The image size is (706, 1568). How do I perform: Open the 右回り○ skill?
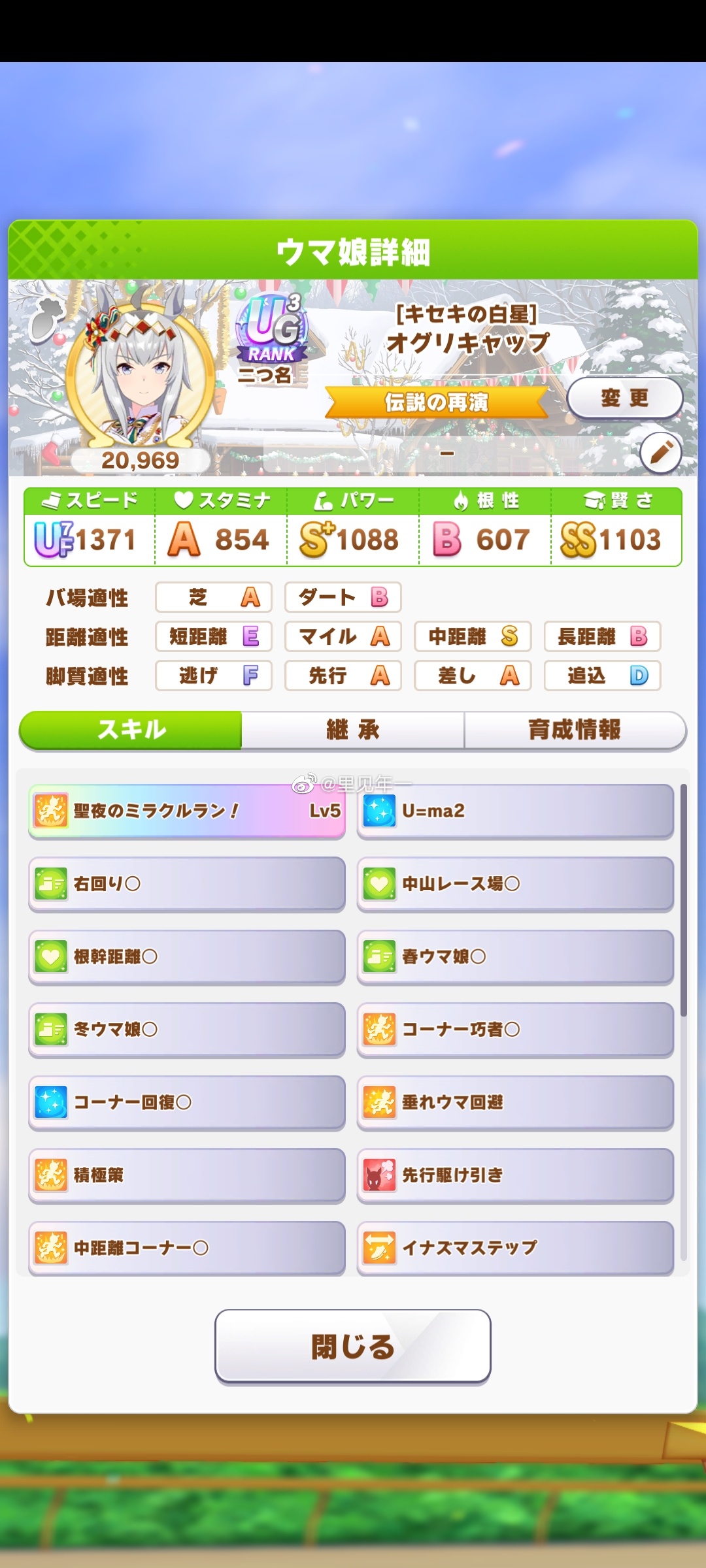point(187,884)
